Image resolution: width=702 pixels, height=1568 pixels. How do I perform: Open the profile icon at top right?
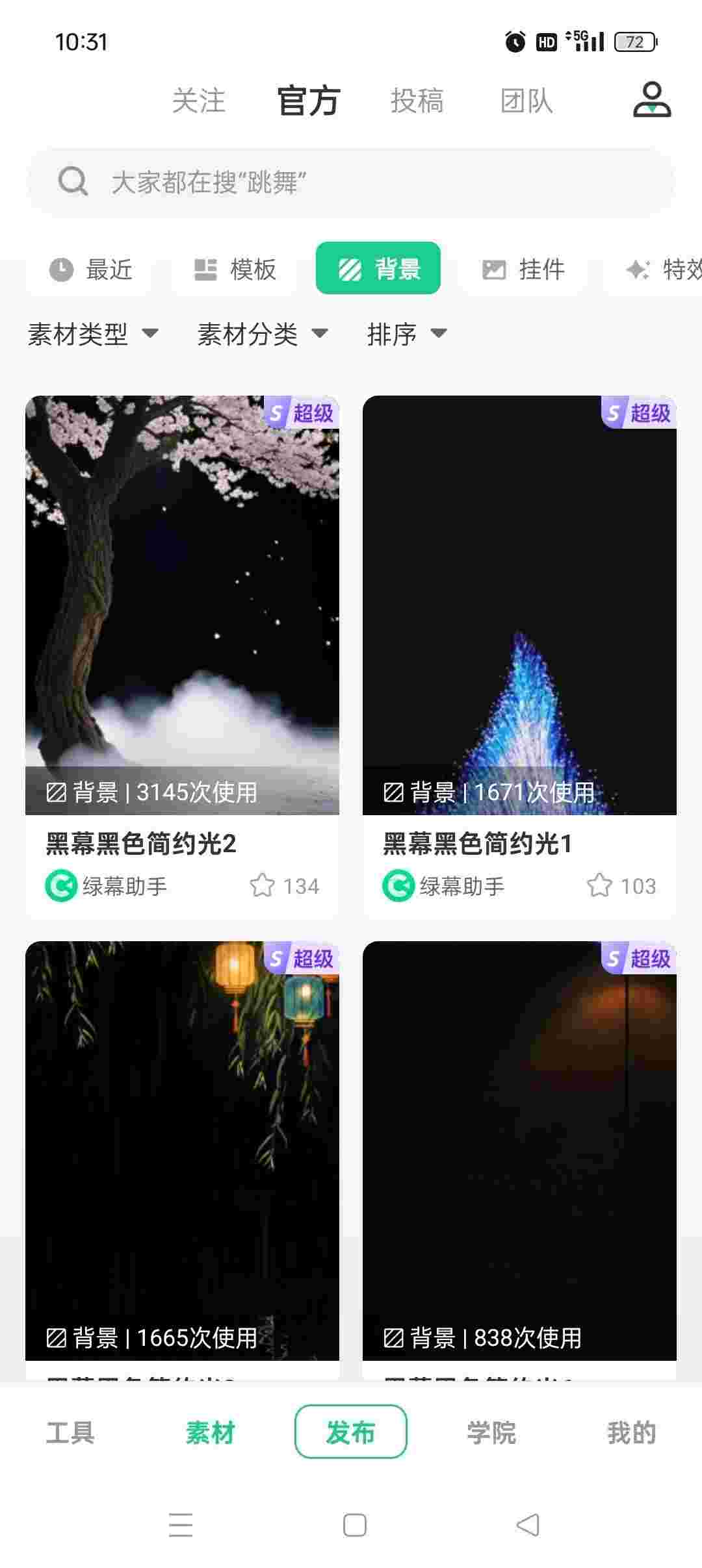pos(651,99)
